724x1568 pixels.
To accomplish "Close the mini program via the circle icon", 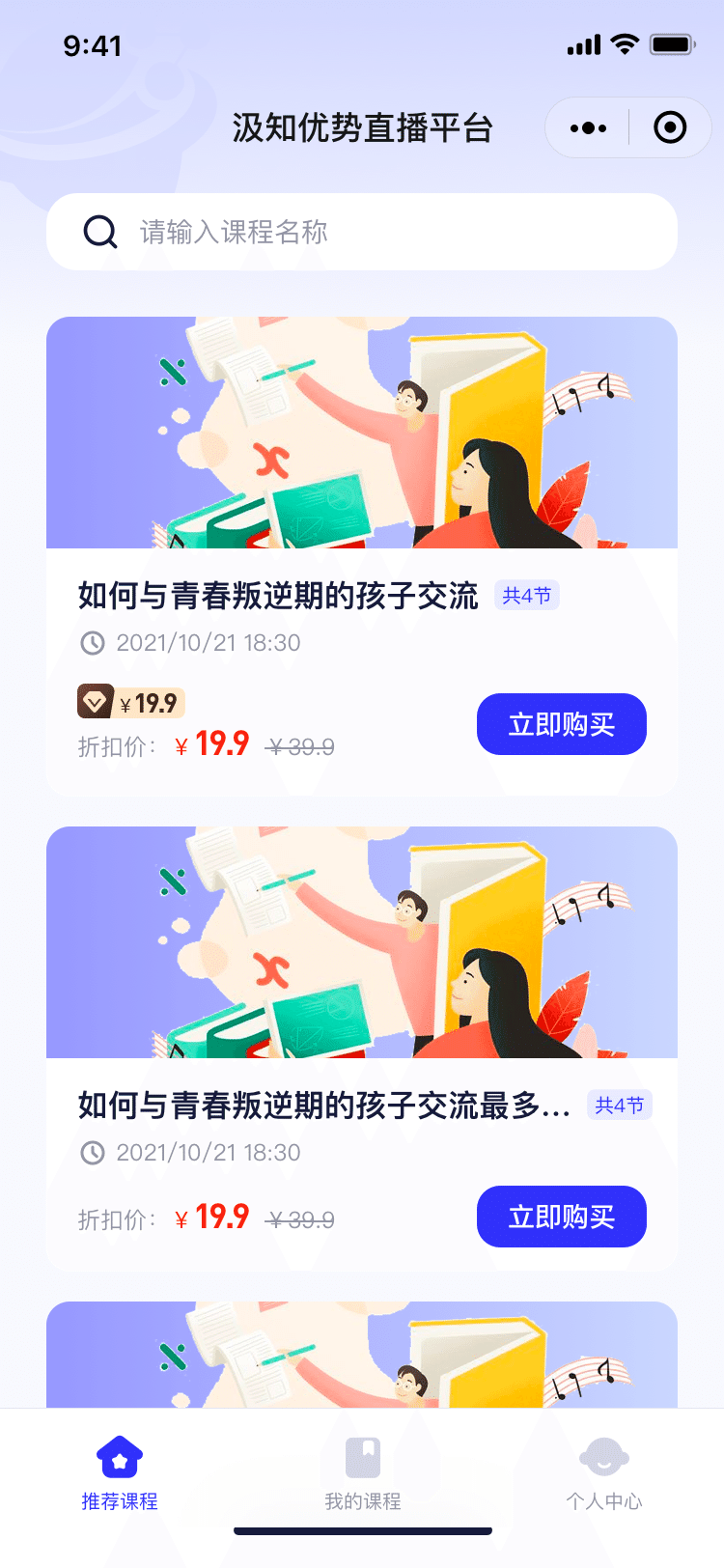I will coord(670,127).
